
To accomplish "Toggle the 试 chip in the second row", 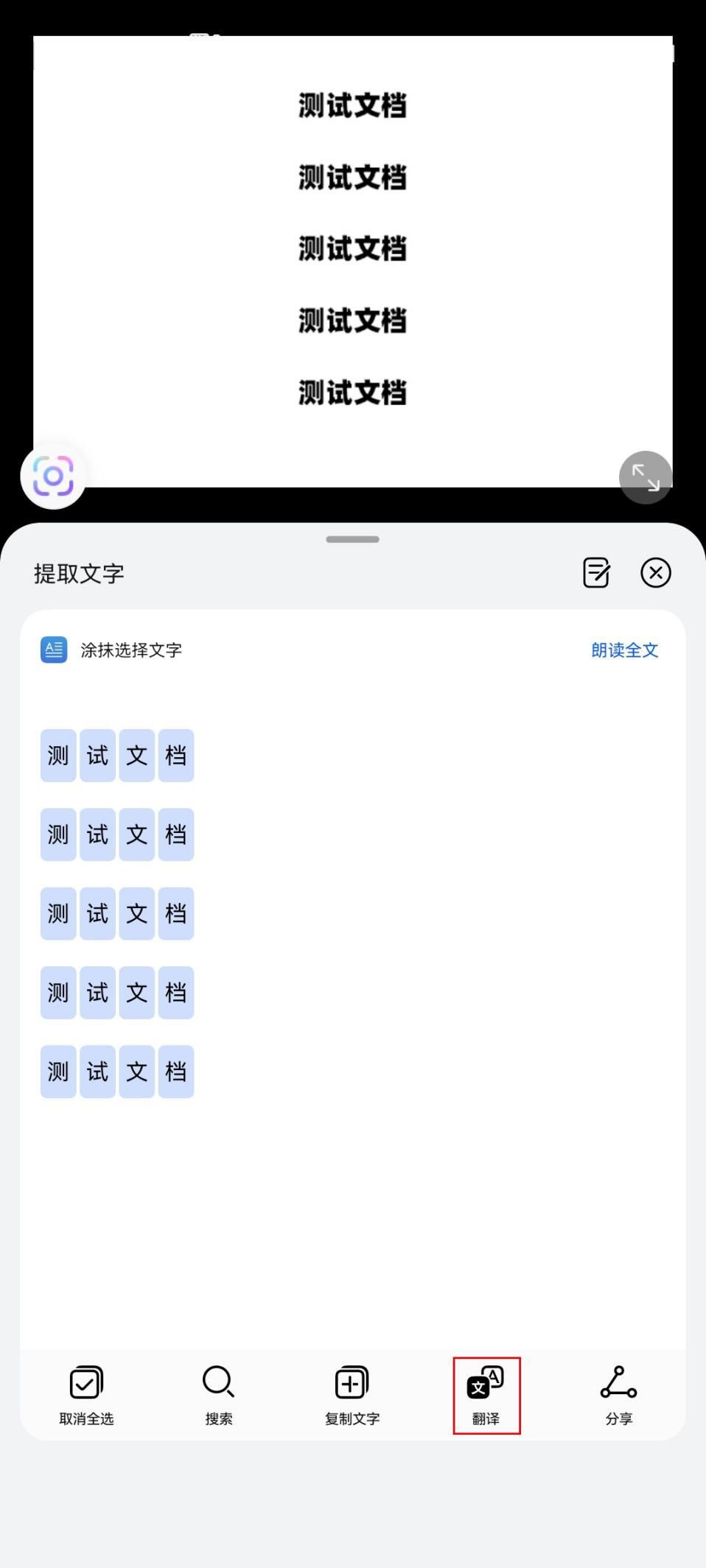I will click(97, 834).
